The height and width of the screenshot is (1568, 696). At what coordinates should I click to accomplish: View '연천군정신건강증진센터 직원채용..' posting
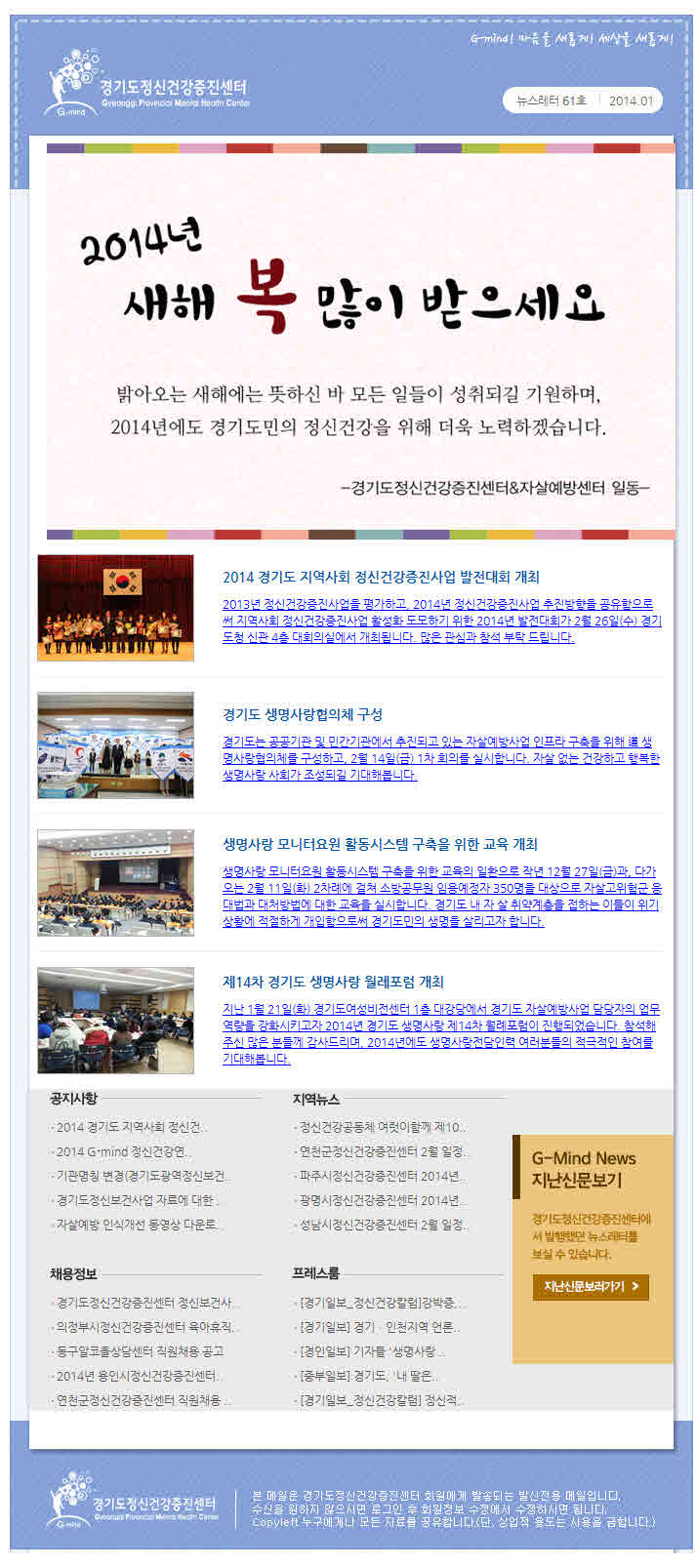coord(143,1400)
